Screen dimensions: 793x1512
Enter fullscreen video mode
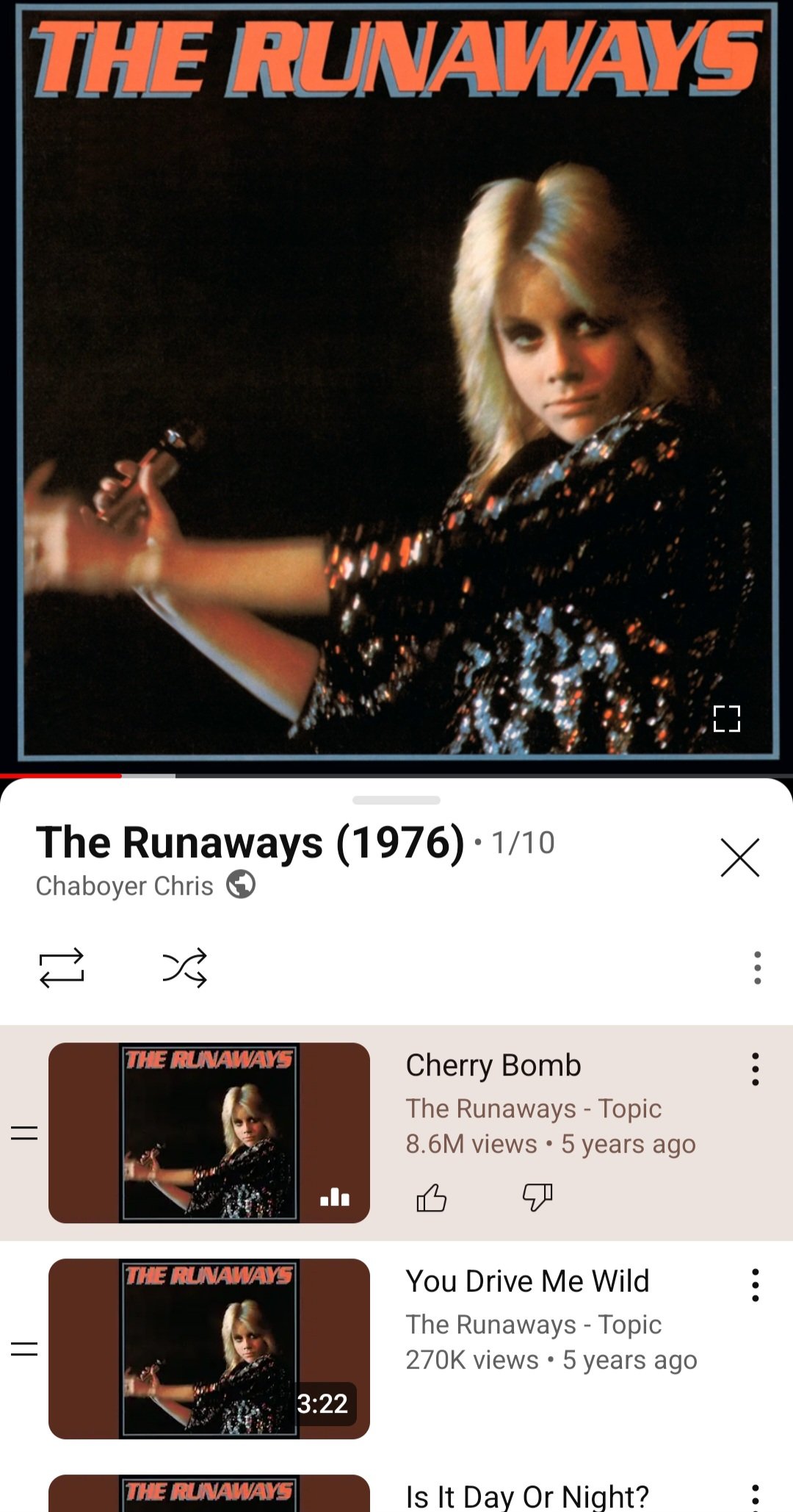[x=726, y=719]
